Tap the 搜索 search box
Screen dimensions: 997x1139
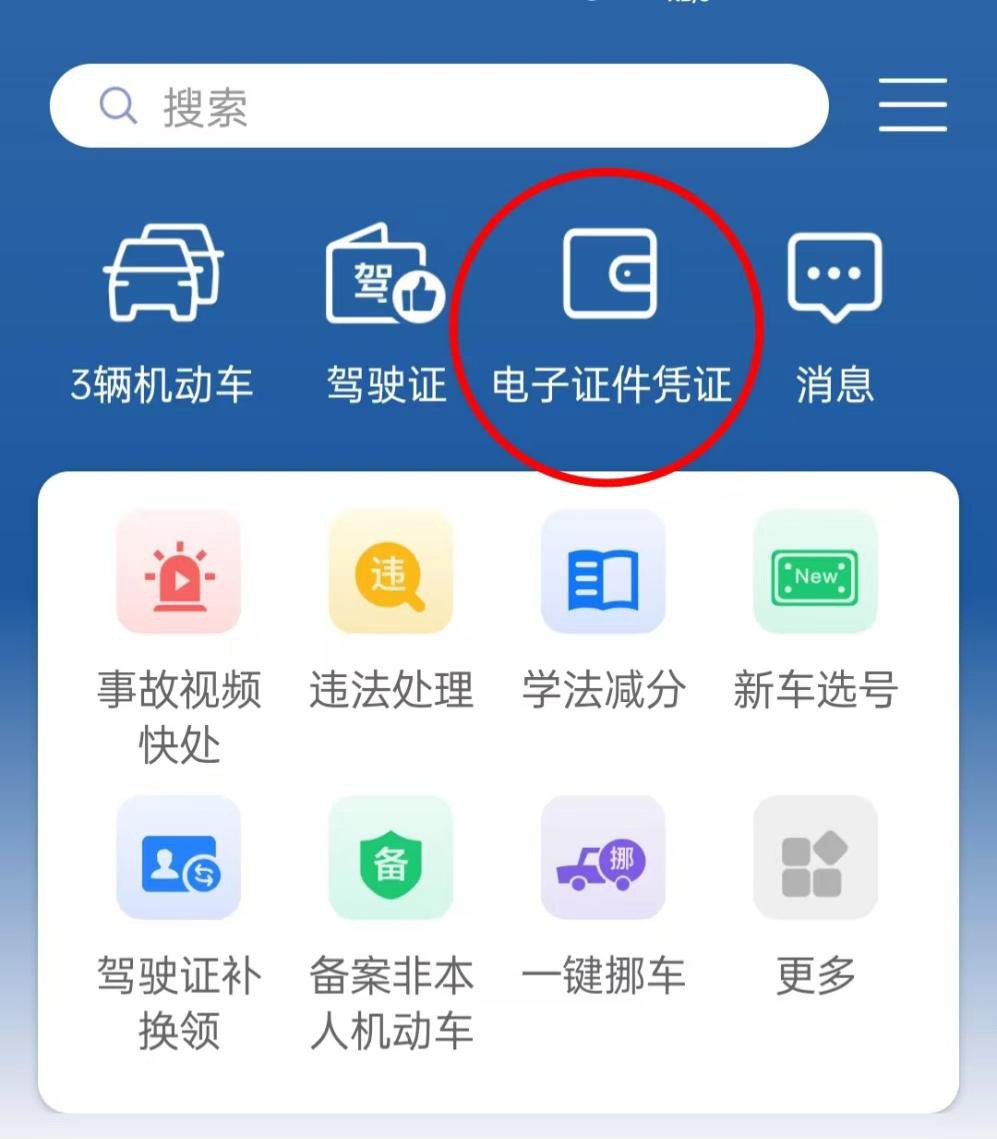[438, 106]
